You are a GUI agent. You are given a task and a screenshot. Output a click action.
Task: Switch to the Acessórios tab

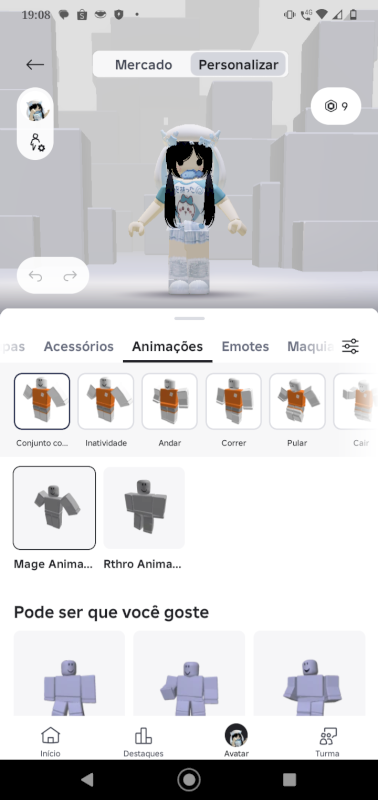click(79, 346)
